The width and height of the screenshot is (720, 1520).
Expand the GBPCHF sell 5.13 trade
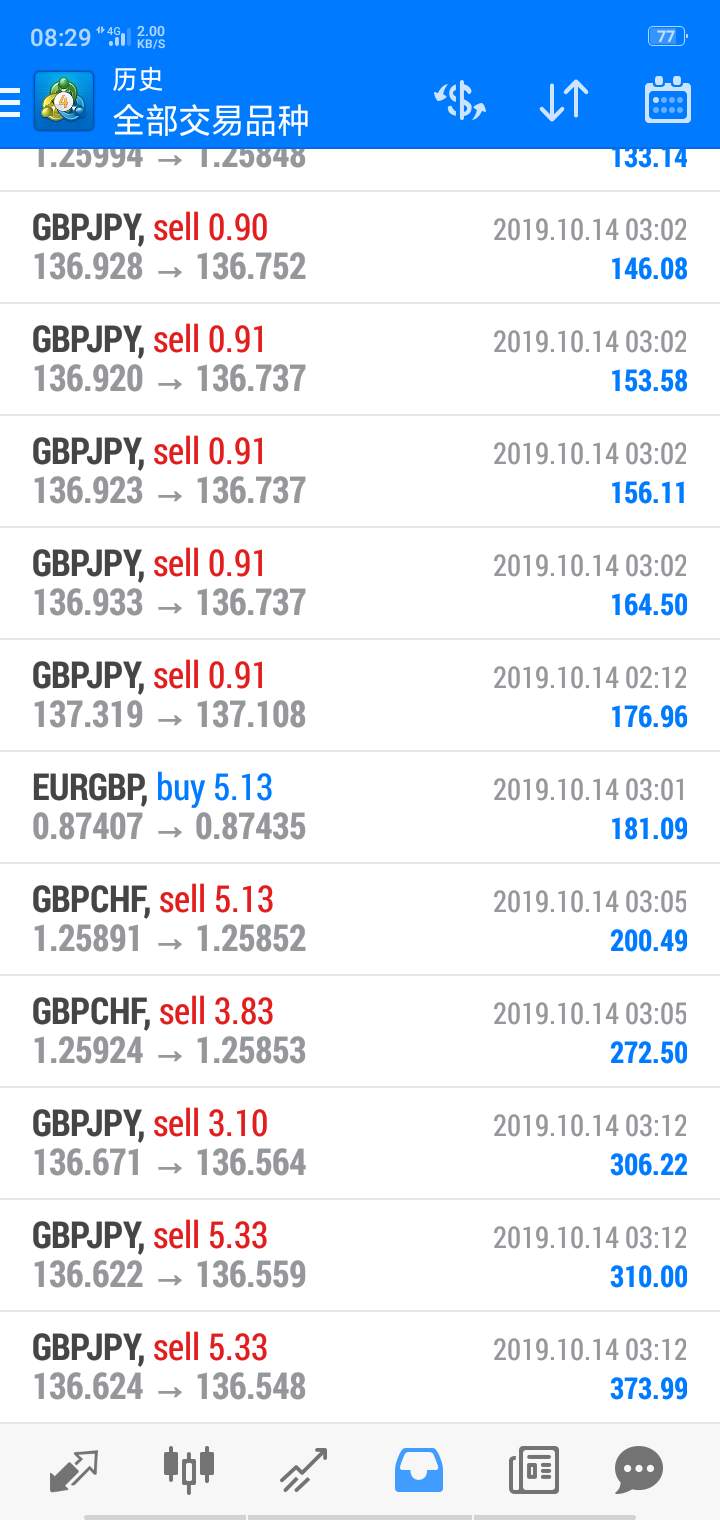(360, 920)
